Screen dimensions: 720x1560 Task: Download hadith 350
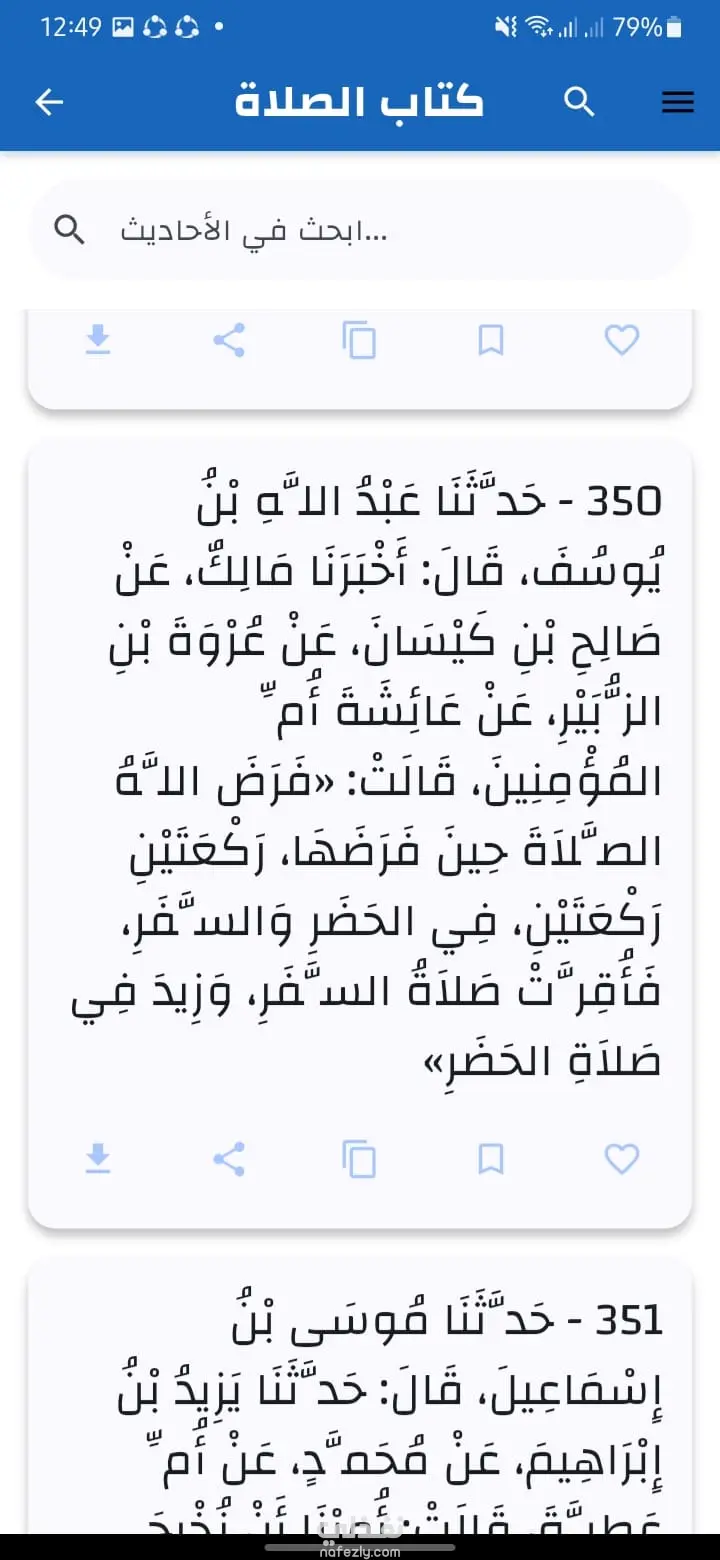[97, 1159]
